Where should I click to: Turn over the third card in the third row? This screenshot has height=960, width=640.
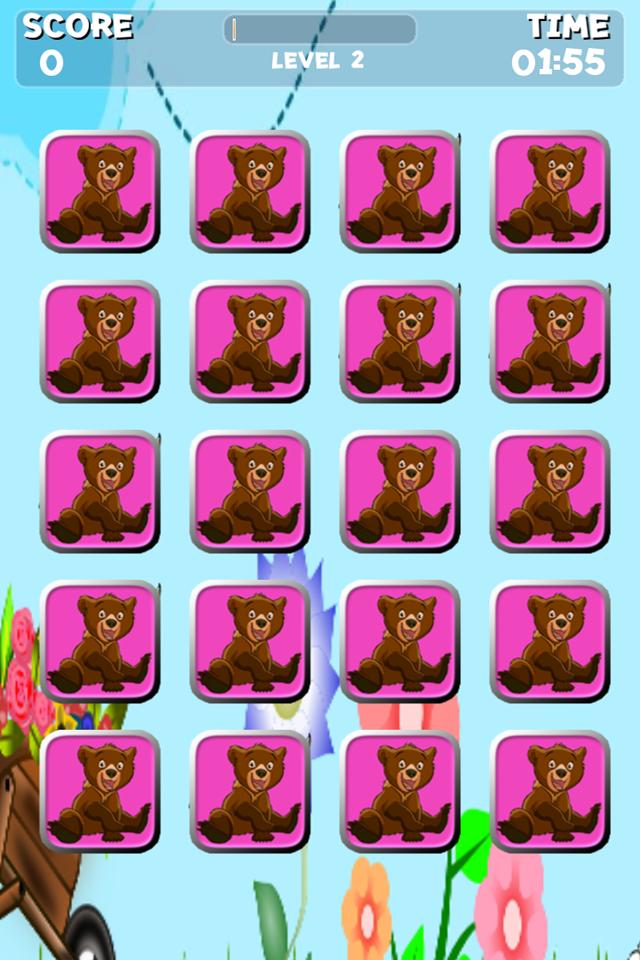(400, 491)
